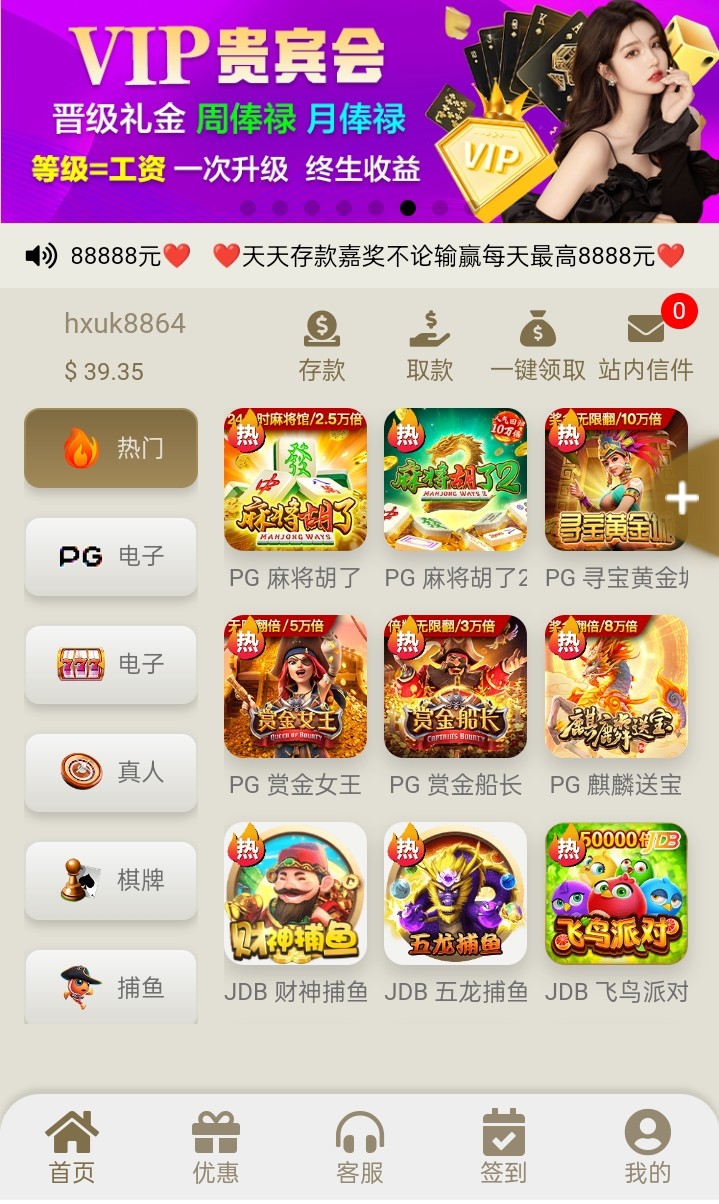This screenshot has width=719, height=1204.
Task: Select the PG 电子 category
Action: click(111, 556)
